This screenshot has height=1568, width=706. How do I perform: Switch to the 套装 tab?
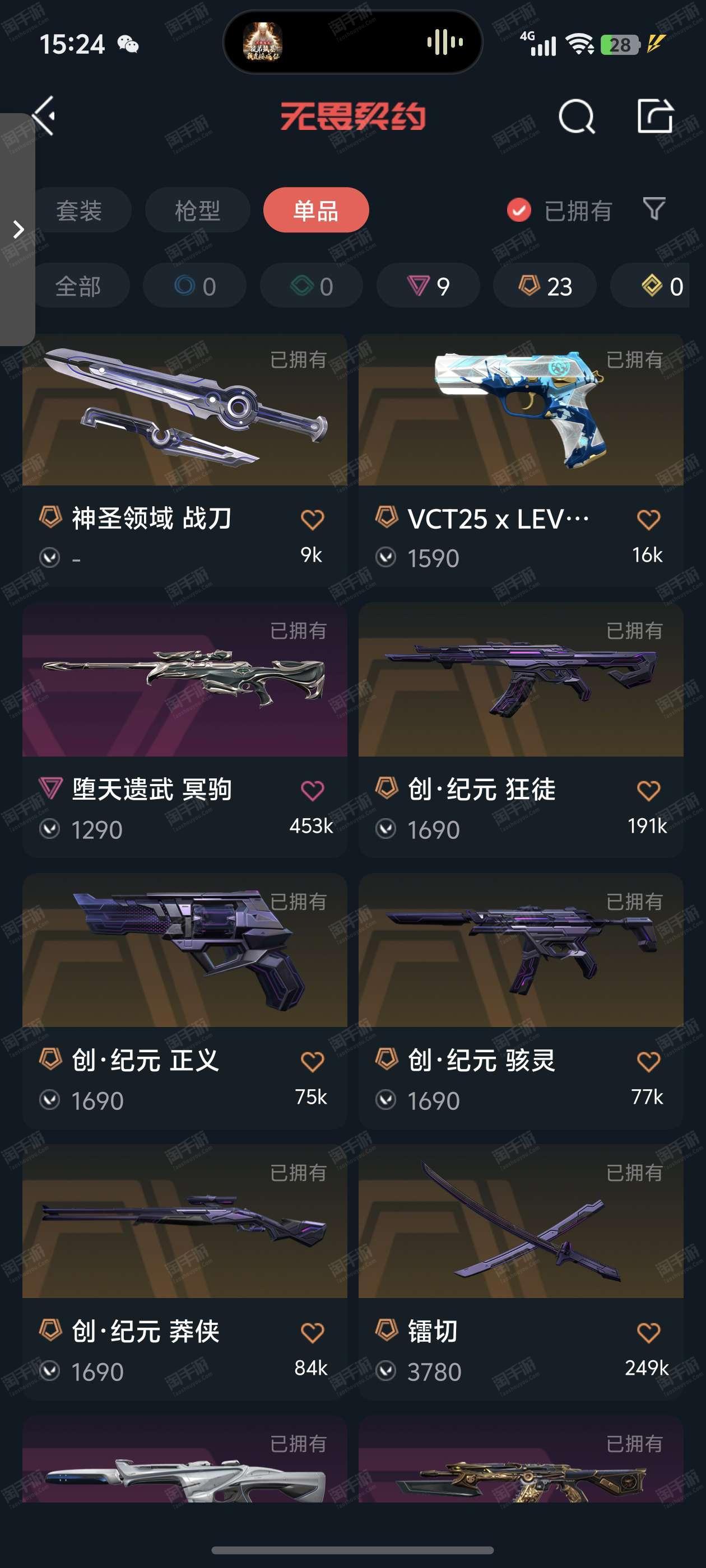[80, 211]
